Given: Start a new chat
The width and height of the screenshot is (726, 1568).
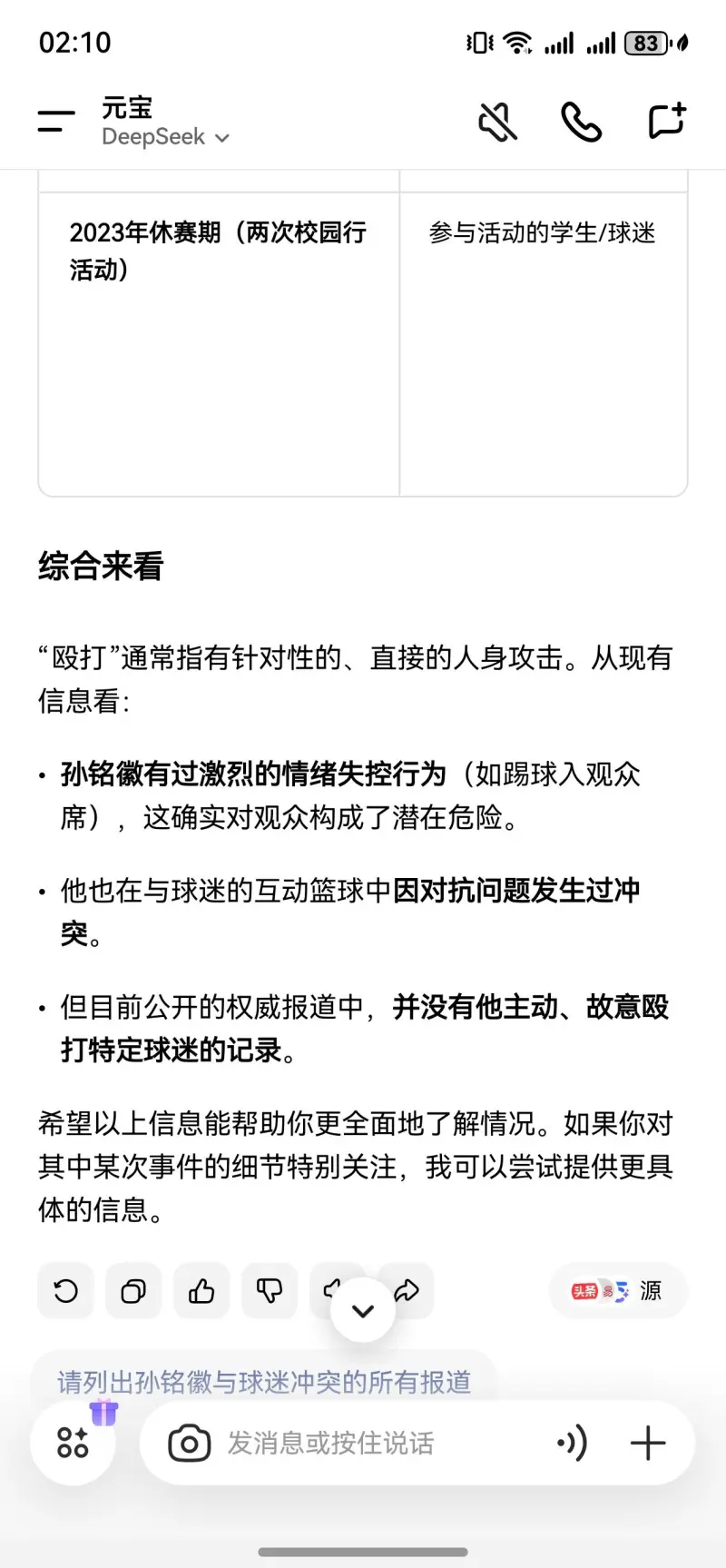Looking at the screenshot, I should pyautogui.click(x=667, y=122).
